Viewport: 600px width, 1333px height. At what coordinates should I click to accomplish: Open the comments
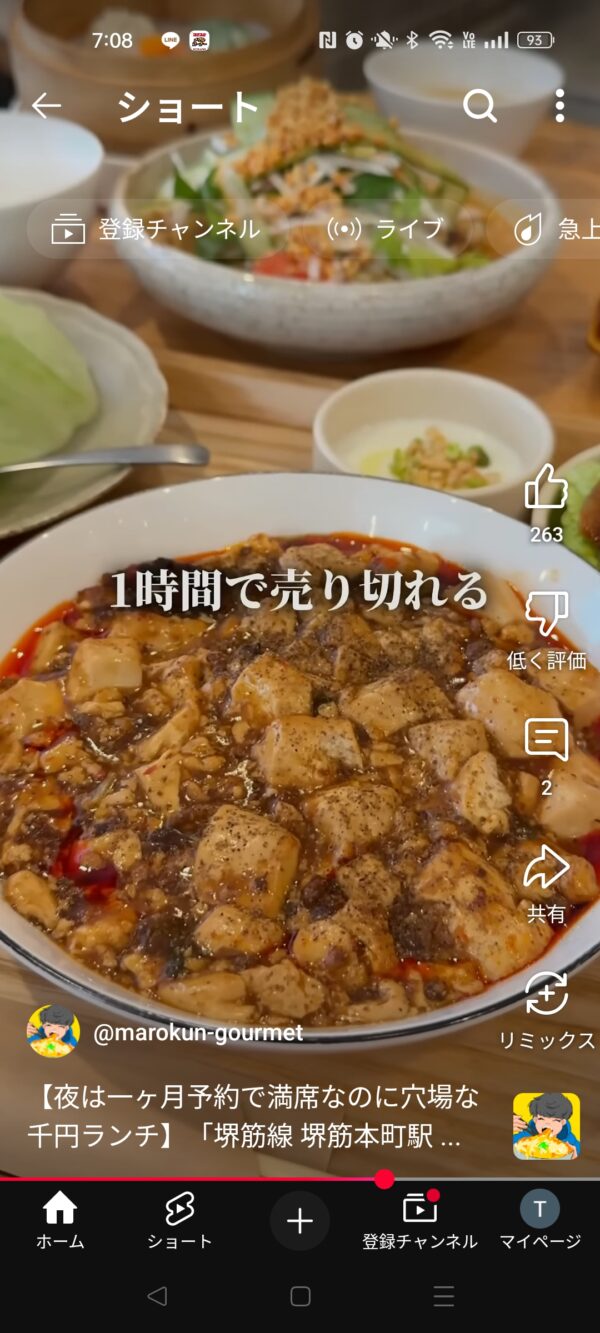tap(546, 740)
